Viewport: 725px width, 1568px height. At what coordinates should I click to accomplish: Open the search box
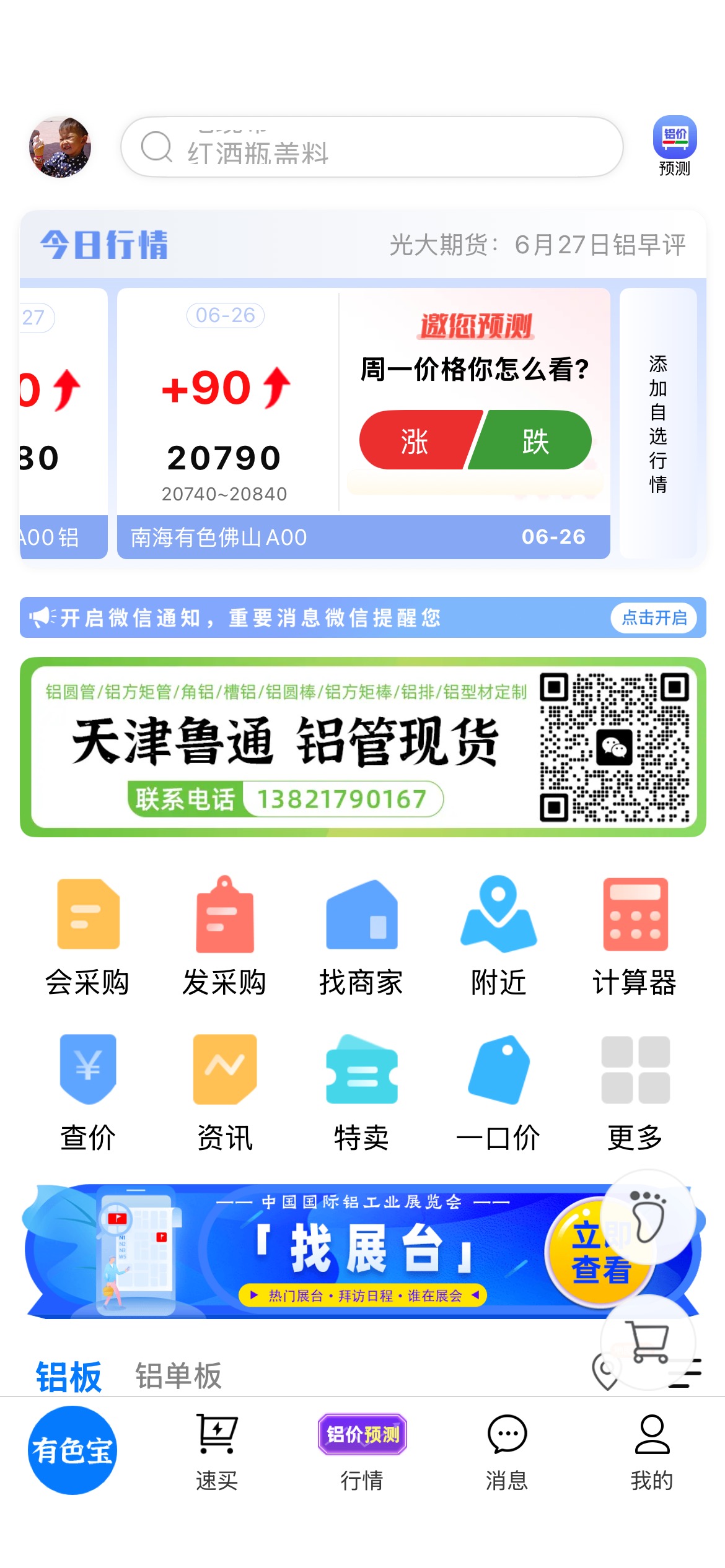pos(372,147)
